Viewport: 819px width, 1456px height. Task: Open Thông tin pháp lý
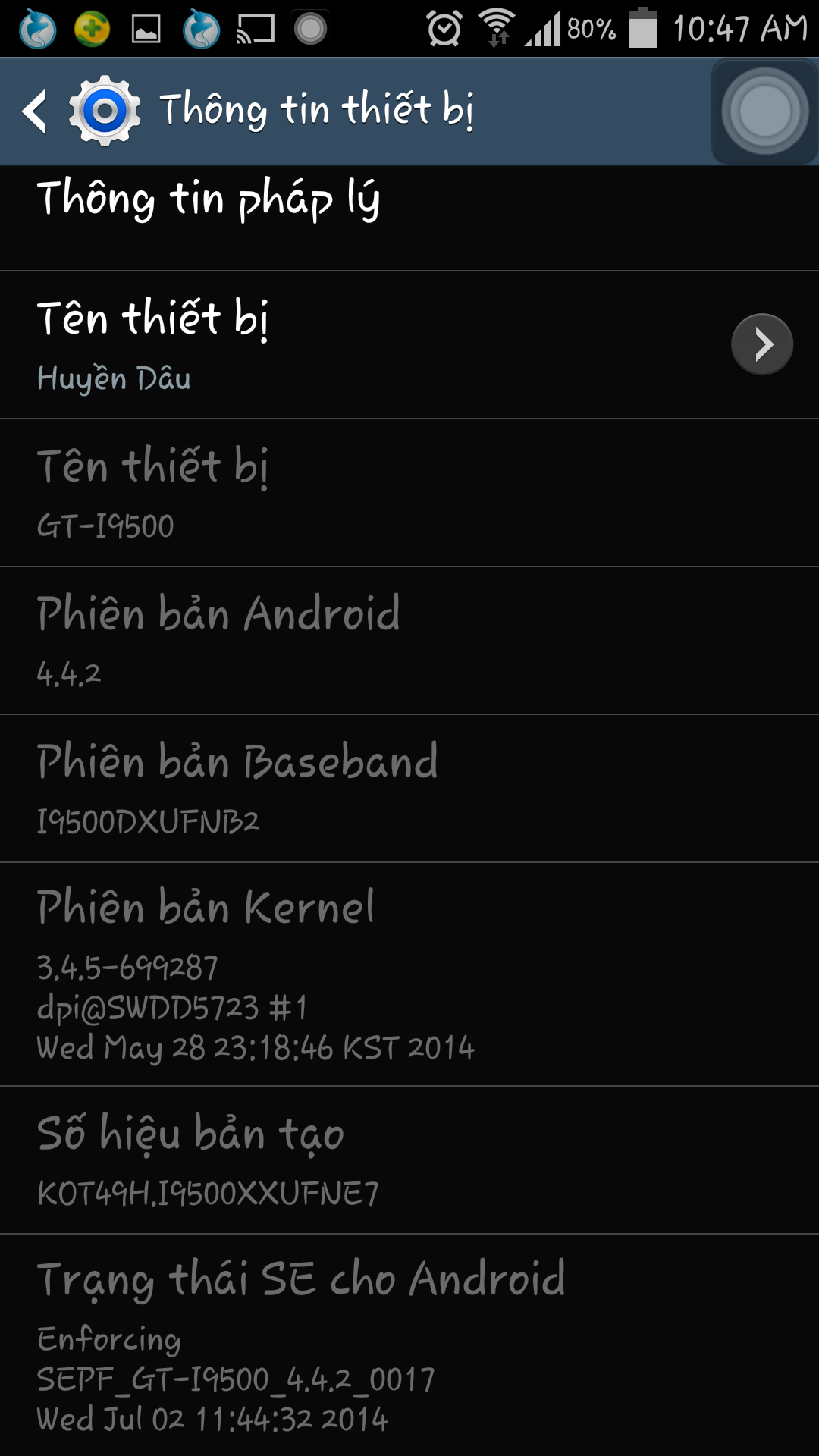409,218
